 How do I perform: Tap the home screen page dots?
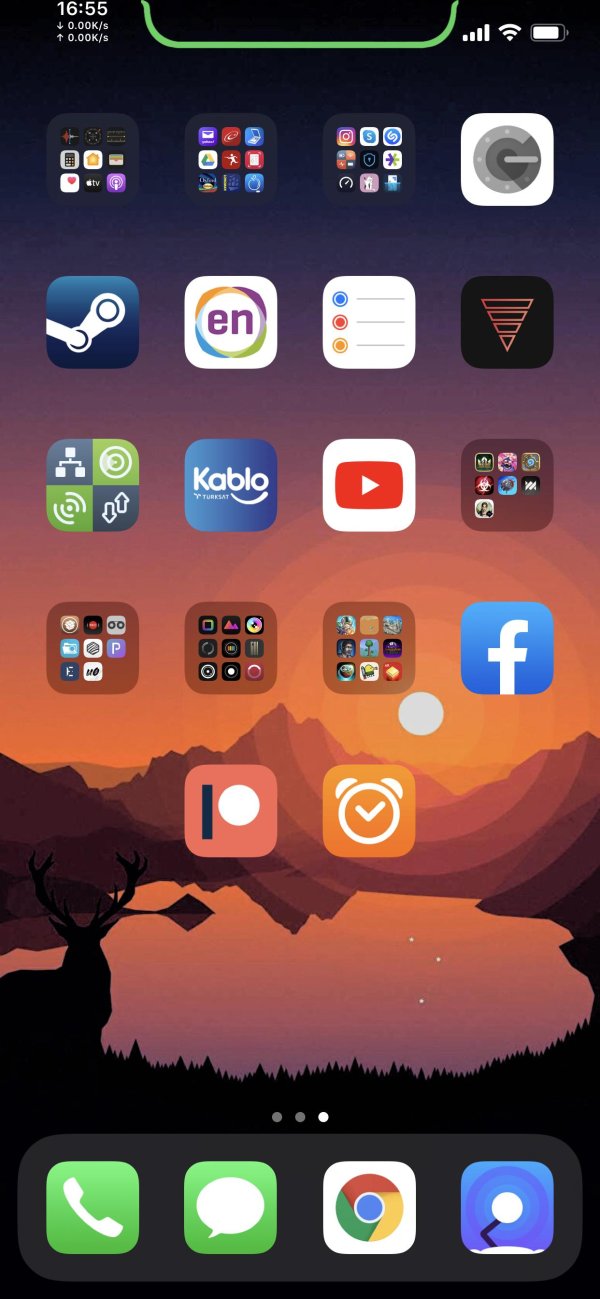pos(300,1117)
